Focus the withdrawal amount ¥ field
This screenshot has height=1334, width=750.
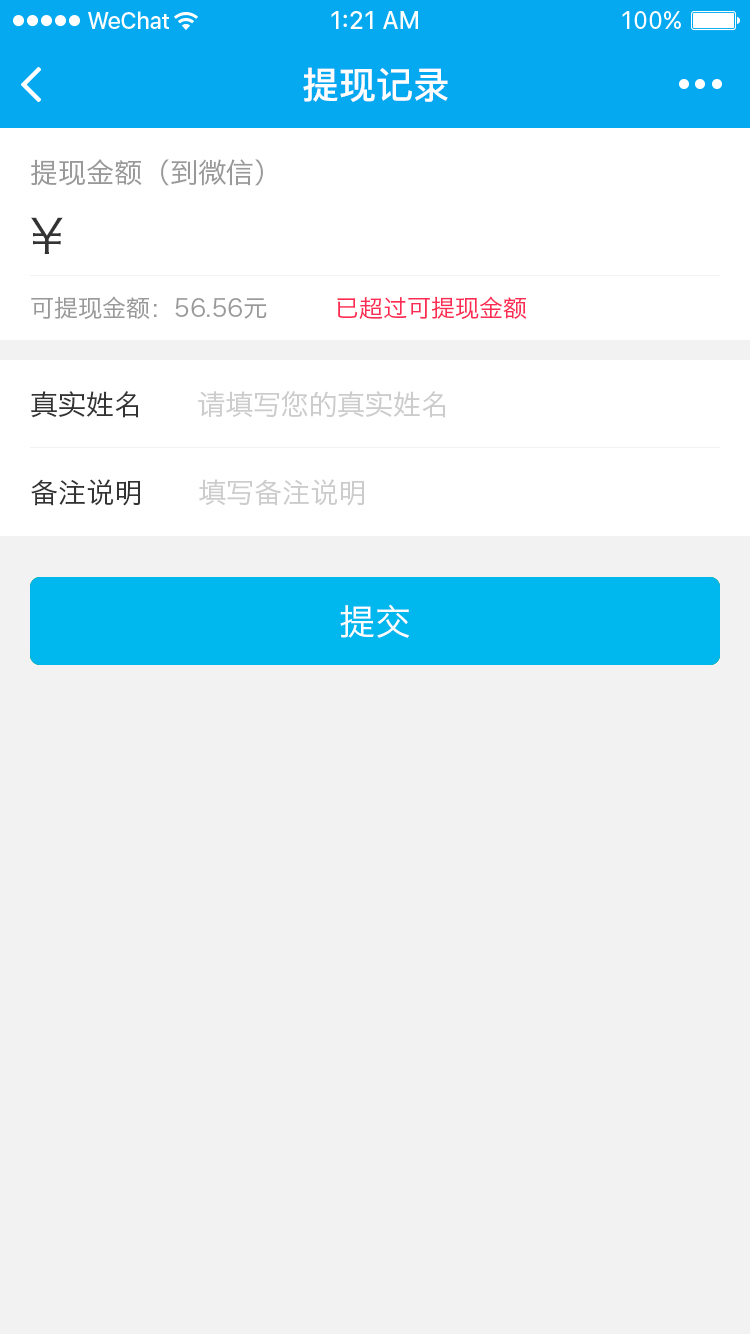tap(390, 237)
